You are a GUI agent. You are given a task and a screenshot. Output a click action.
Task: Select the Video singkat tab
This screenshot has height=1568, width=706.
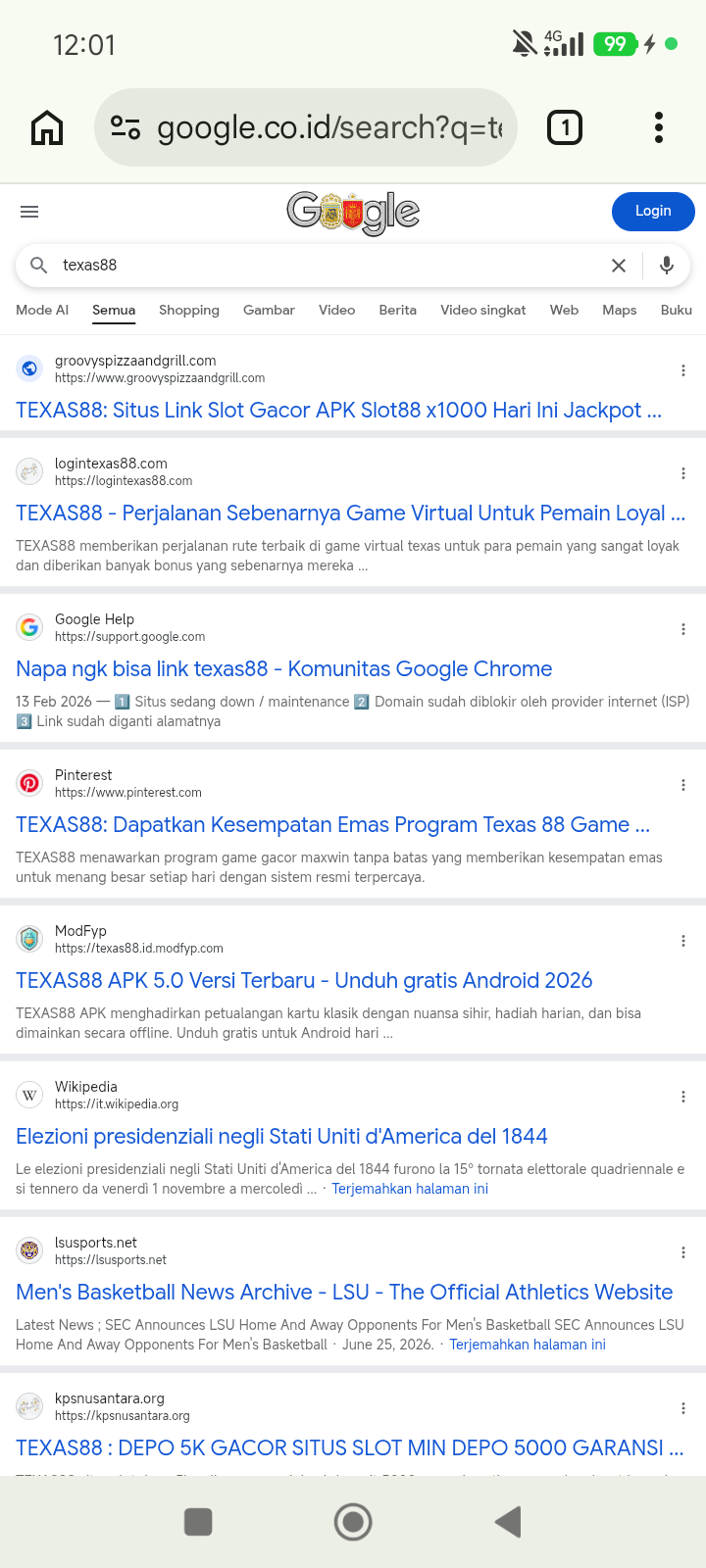(x=483, y=310)
